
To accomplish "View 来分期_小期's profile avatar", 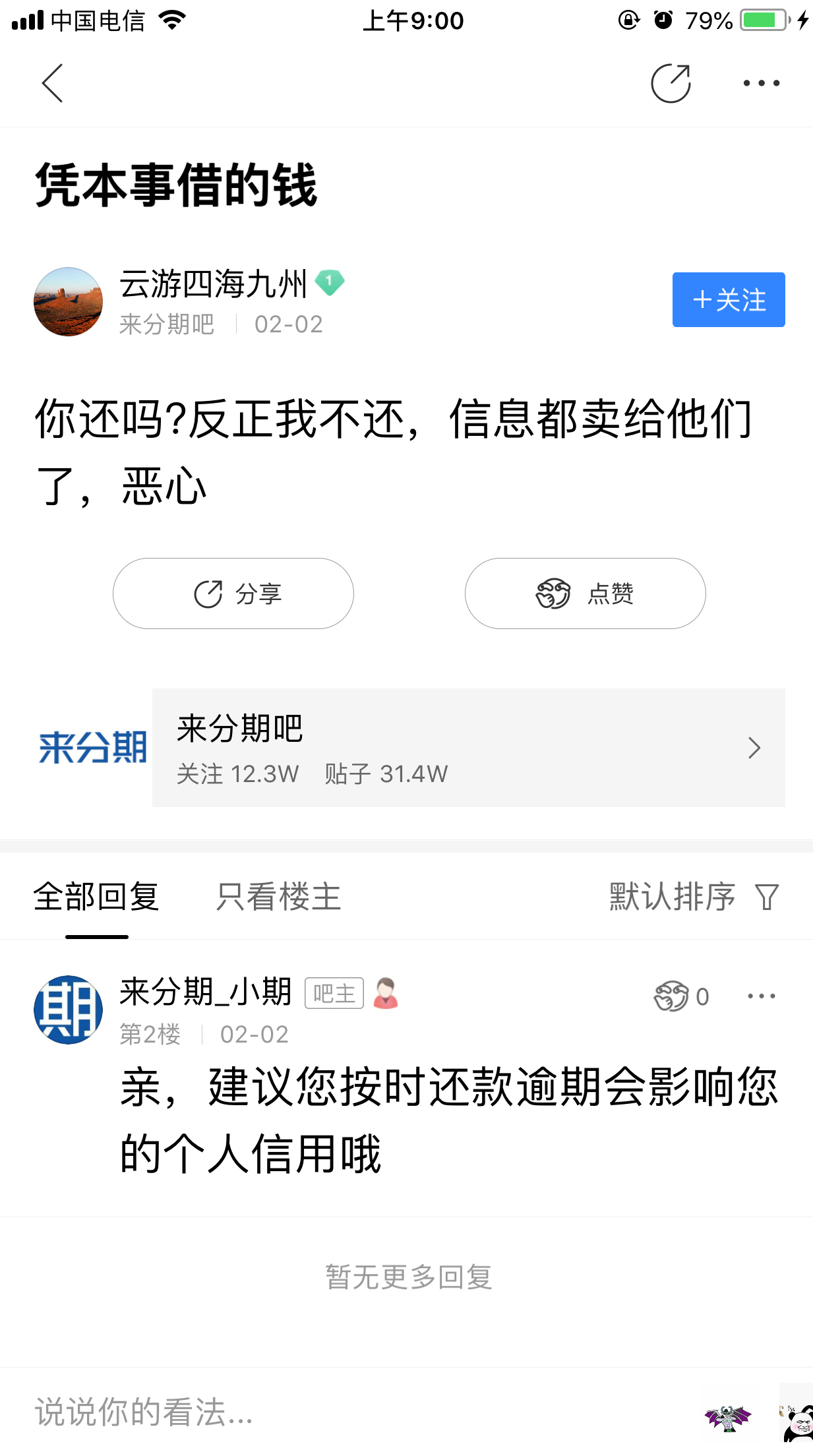I will tap(68, 1010).
